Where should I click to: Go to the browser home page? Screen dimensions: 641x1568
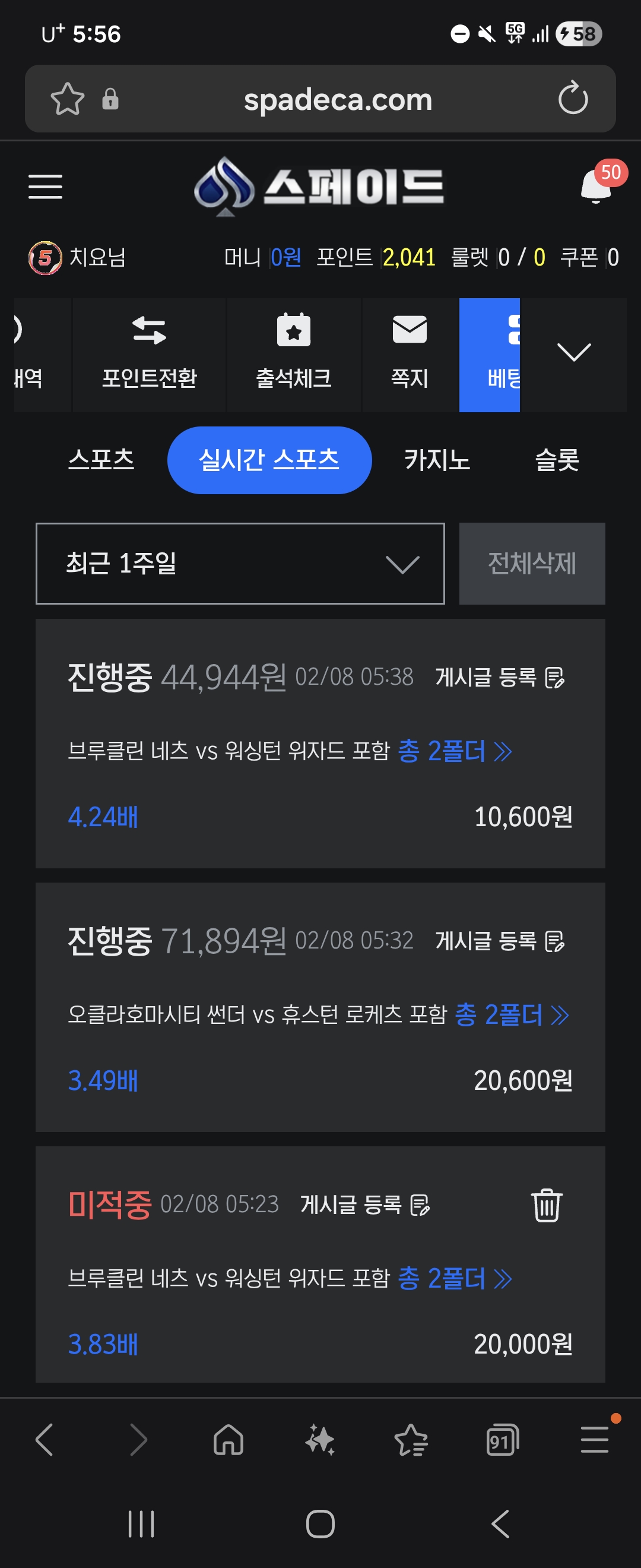tap(229, 1440)
